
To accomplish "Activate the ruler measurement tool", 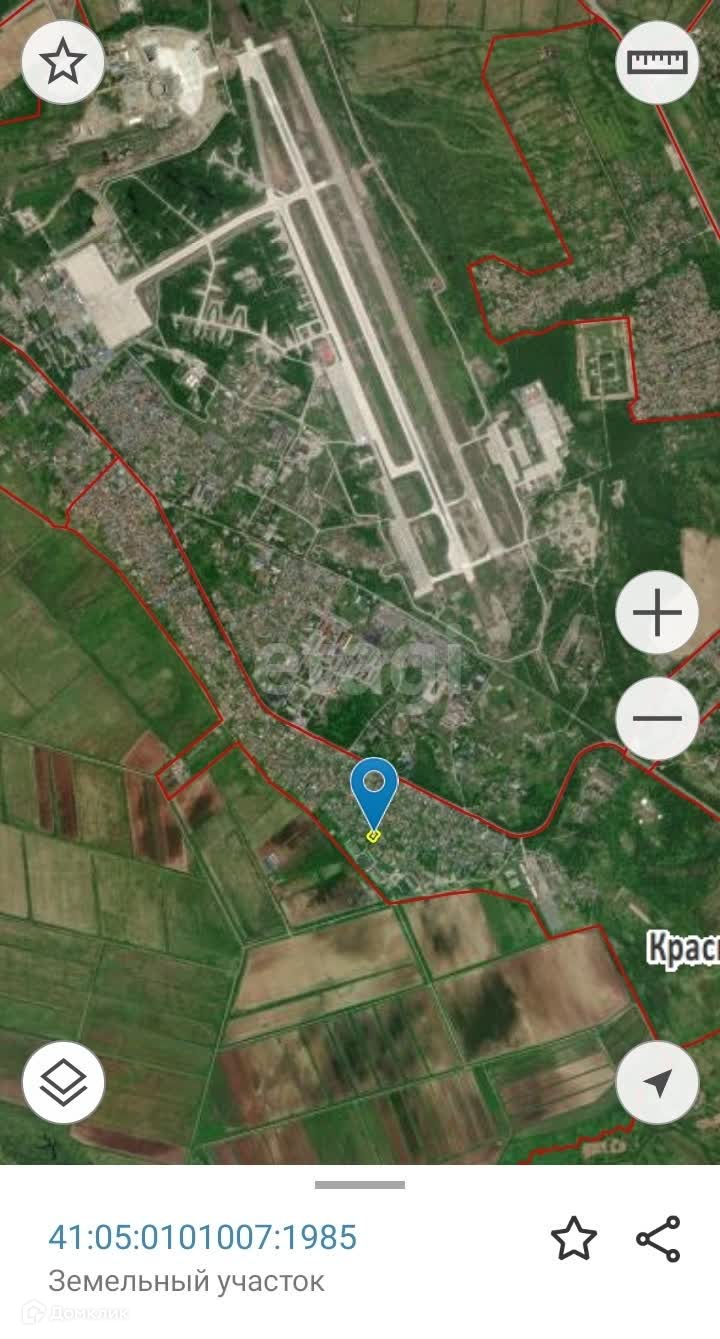I will click(x=657, y=62).
